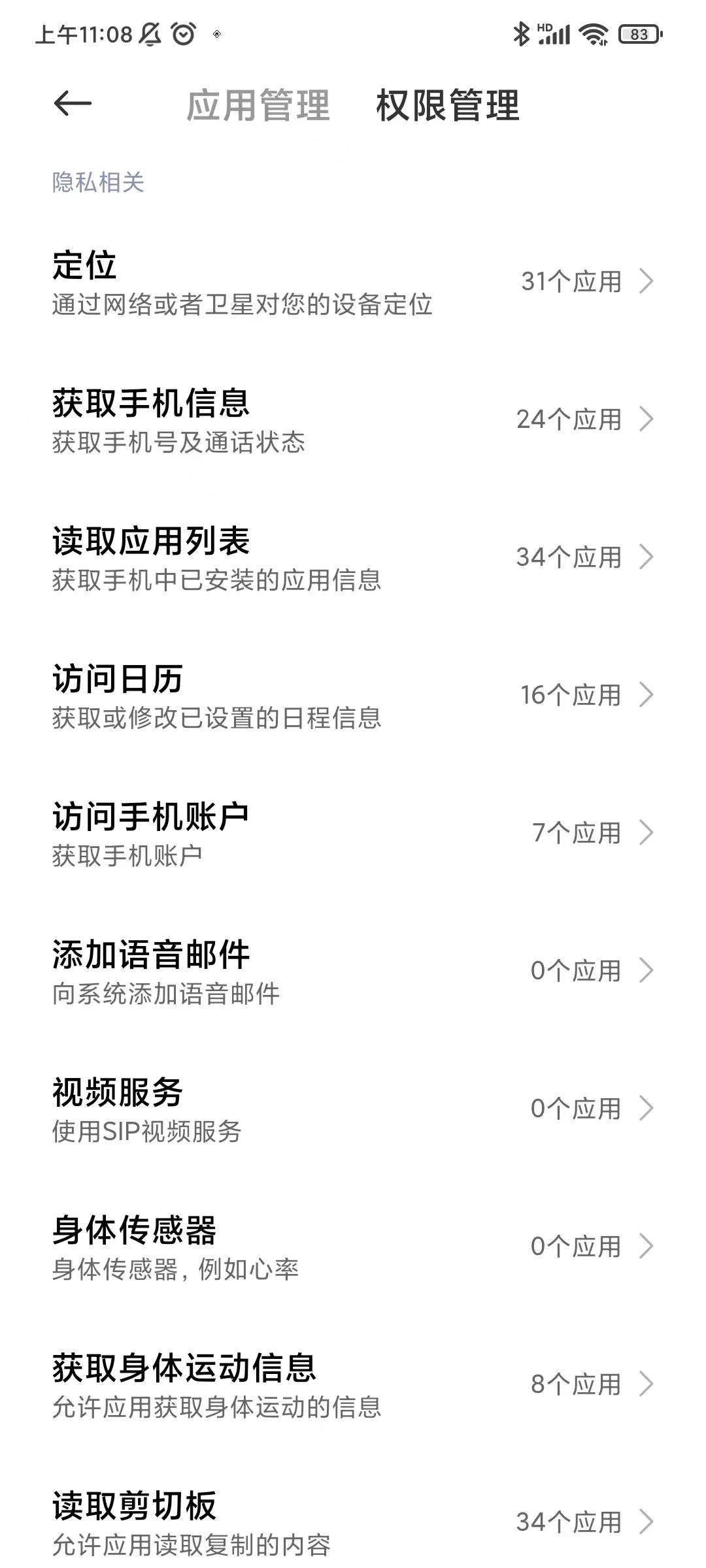Tap the 视频服务 permission row
Viewport: 706px width, 1568px height.
click(x=353, y=1109)
